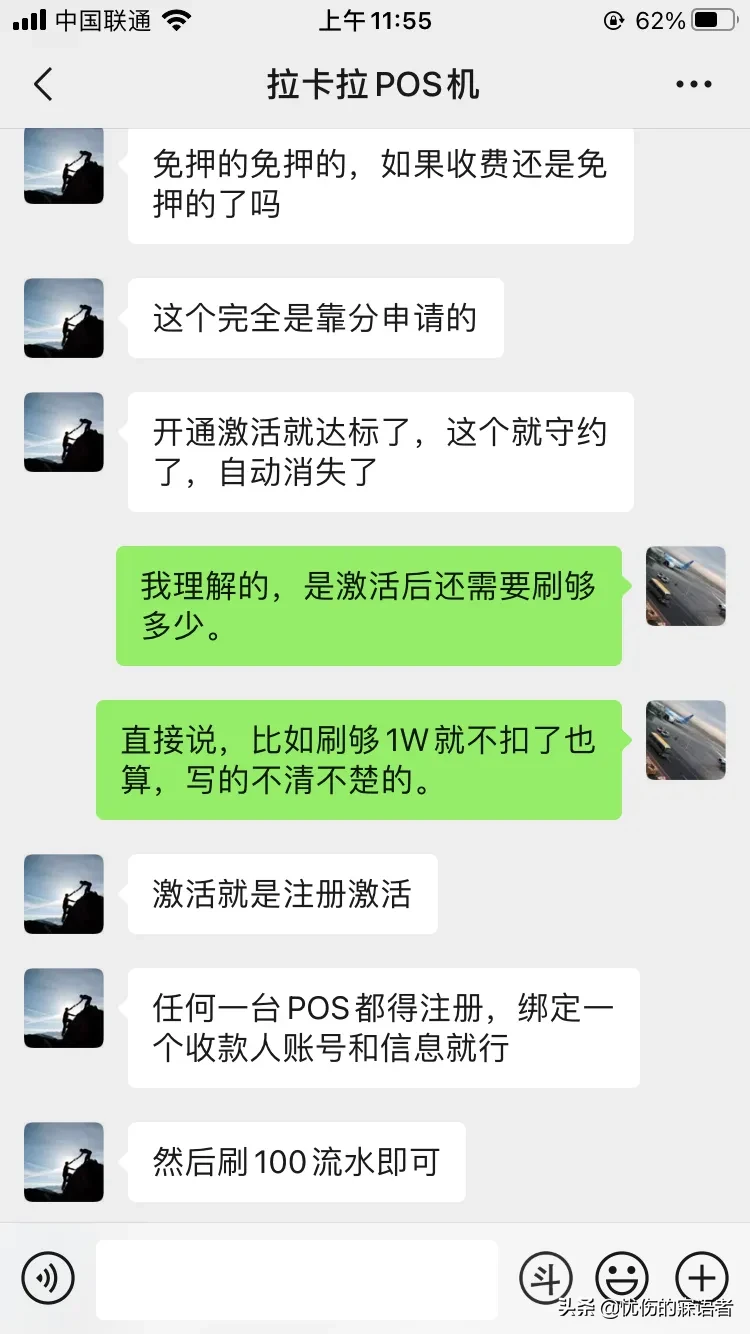
Task: Open the chat info overflow menu
Action: coord(693,85)
